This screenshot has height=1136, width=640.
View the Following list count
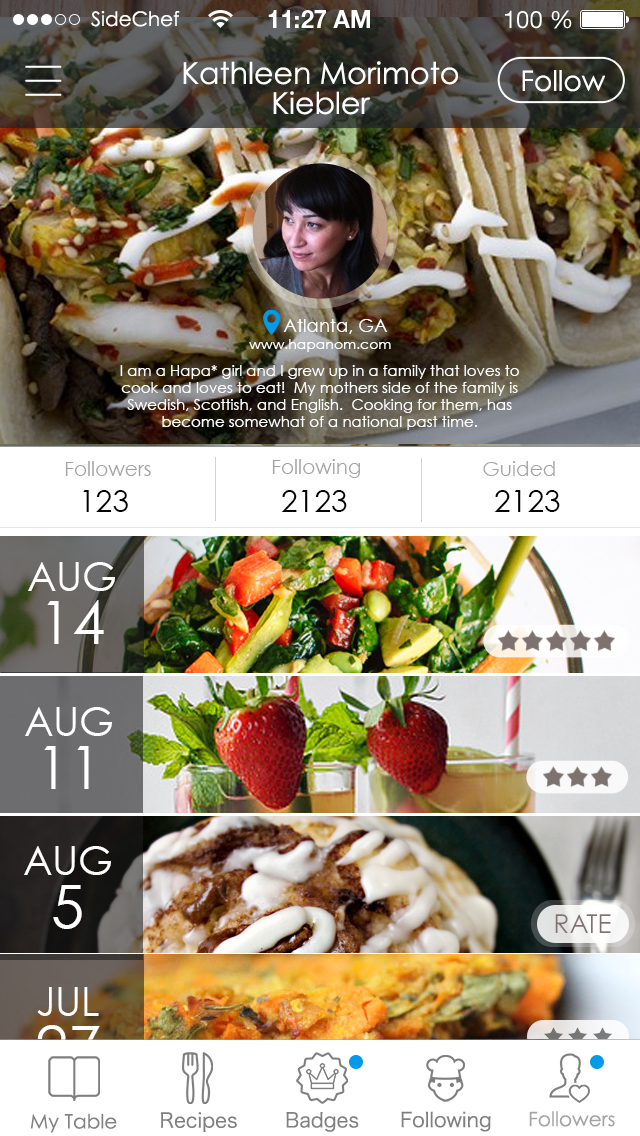(x=316, y=487)
